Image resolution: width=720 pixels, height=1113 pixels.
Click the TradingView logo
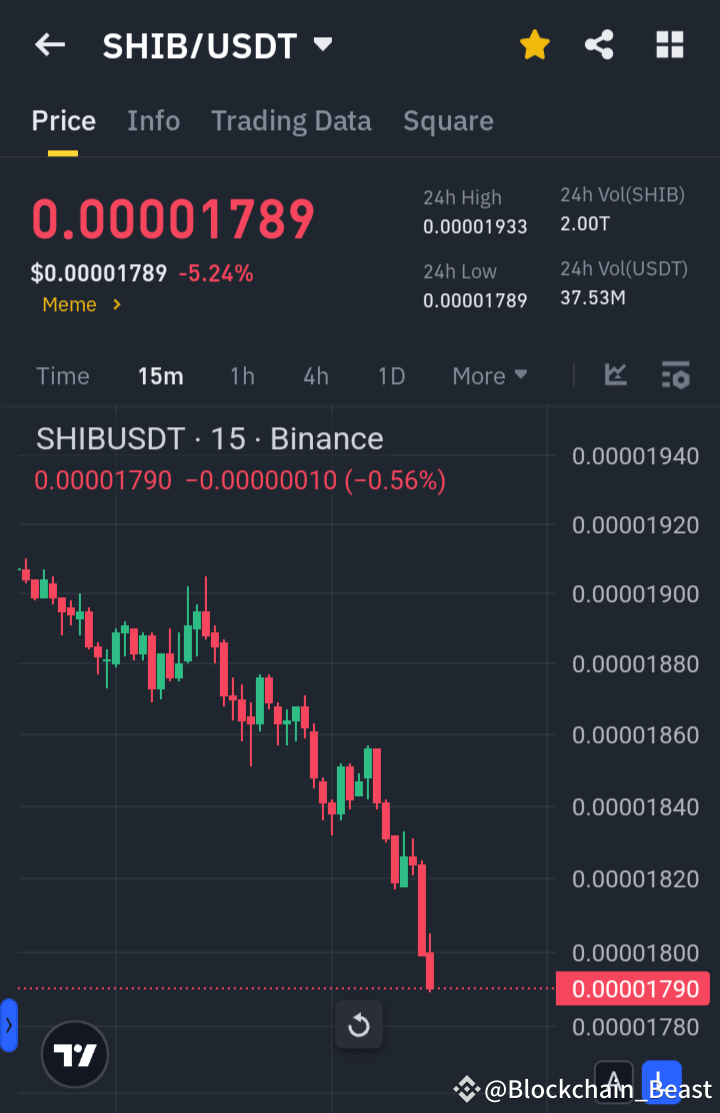click(x=74, y=1054)
